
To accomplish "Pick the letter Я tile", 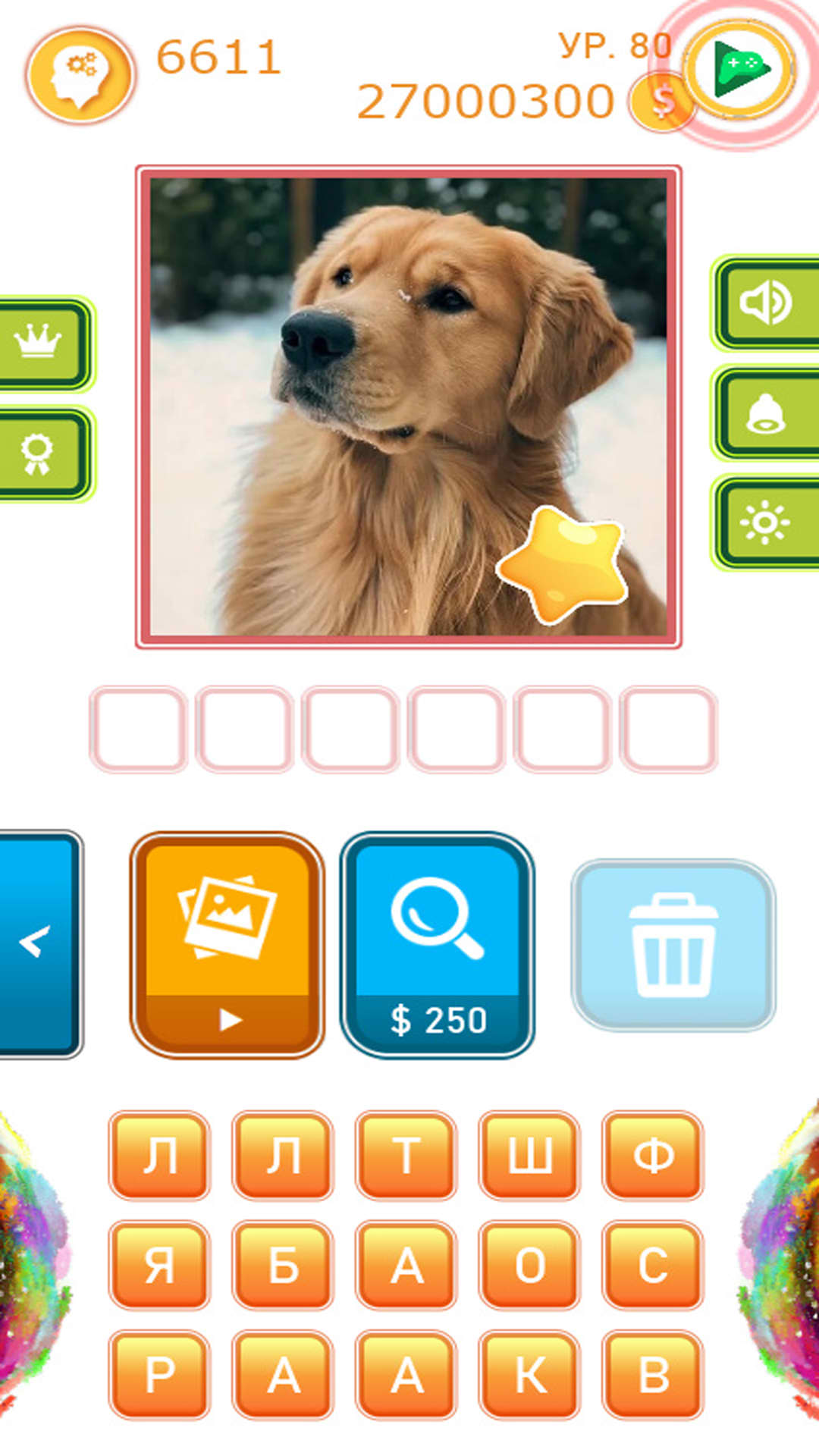I will [159, 1265].
